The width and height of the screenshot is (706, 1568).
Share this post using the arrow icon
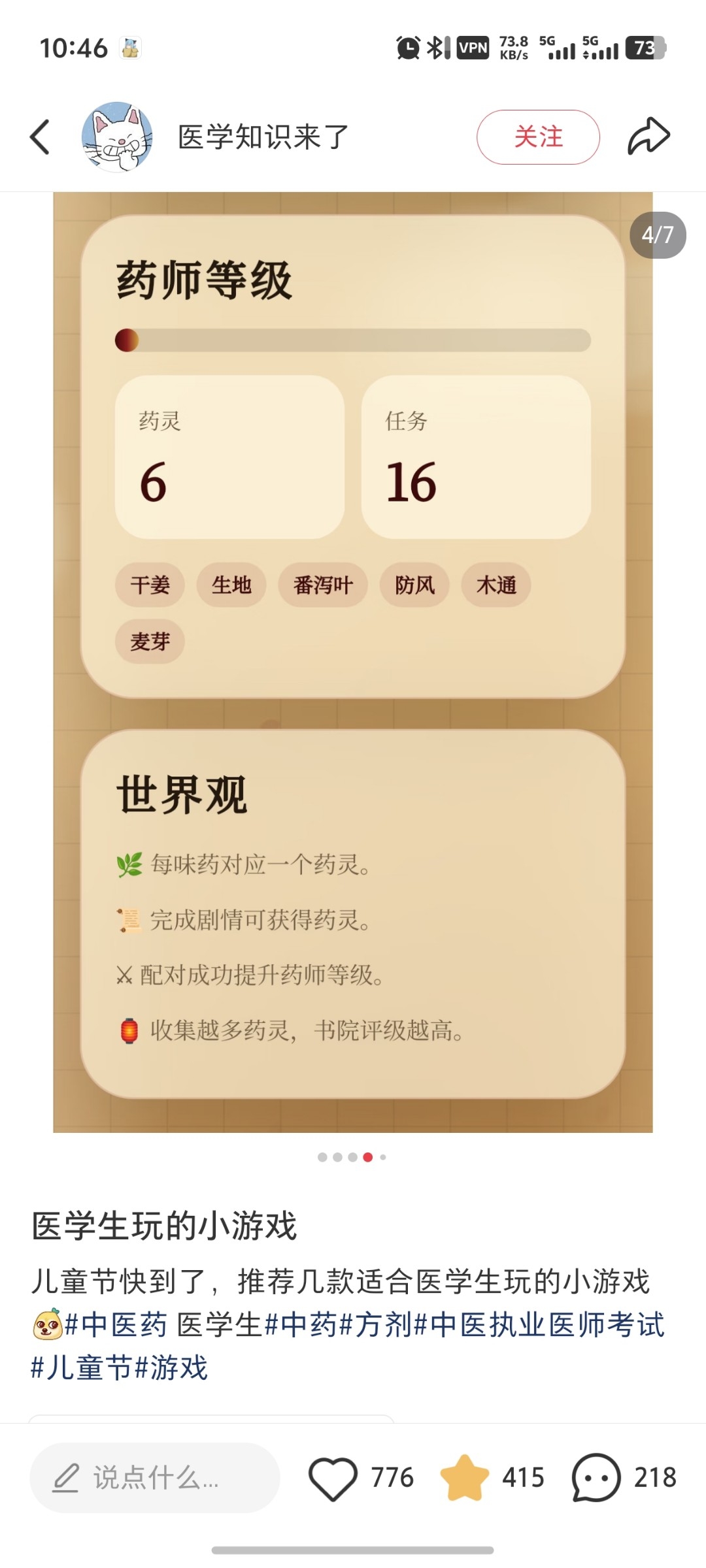pyautogui.click(x=648, y=137)
